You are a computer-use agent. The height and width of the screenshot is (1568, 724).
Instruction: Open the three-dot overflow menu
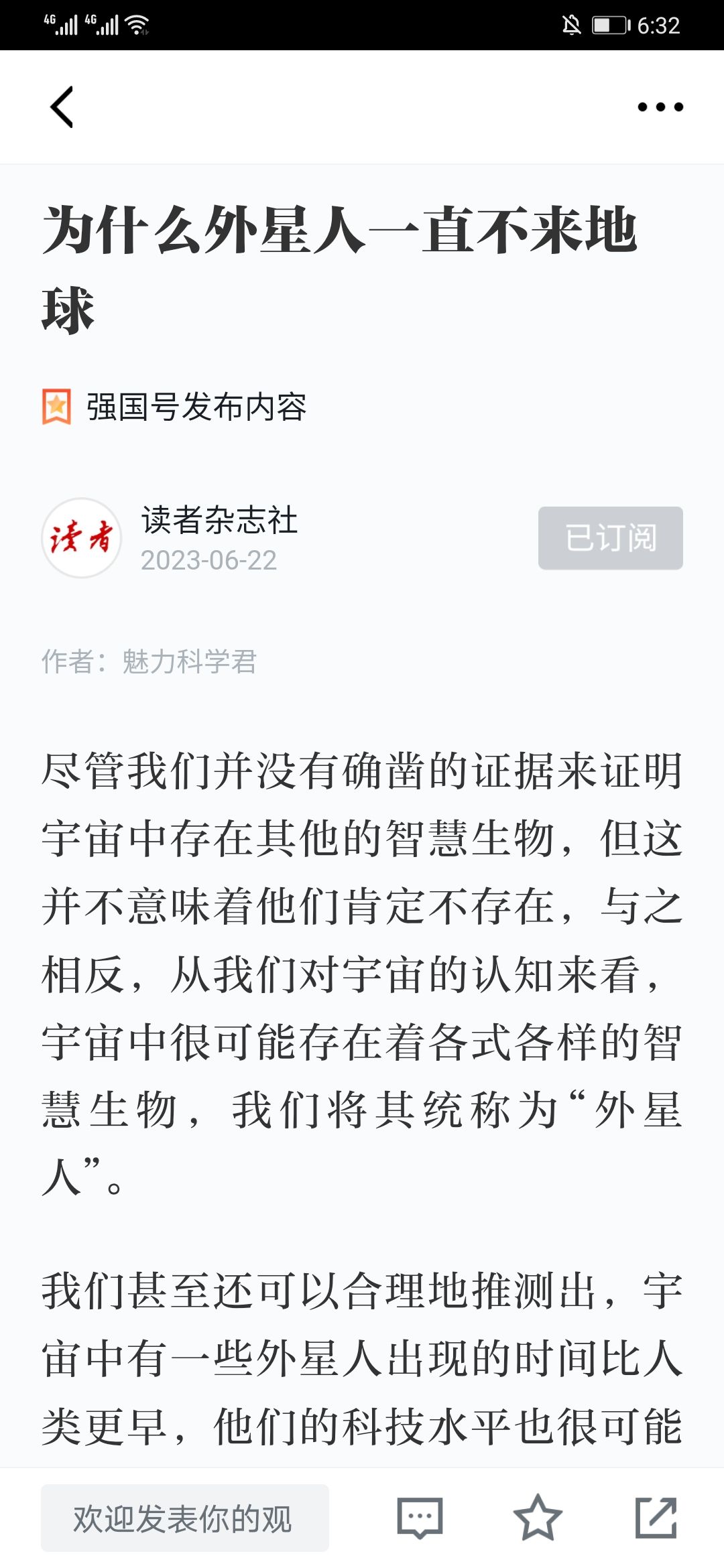pos(660,107)
